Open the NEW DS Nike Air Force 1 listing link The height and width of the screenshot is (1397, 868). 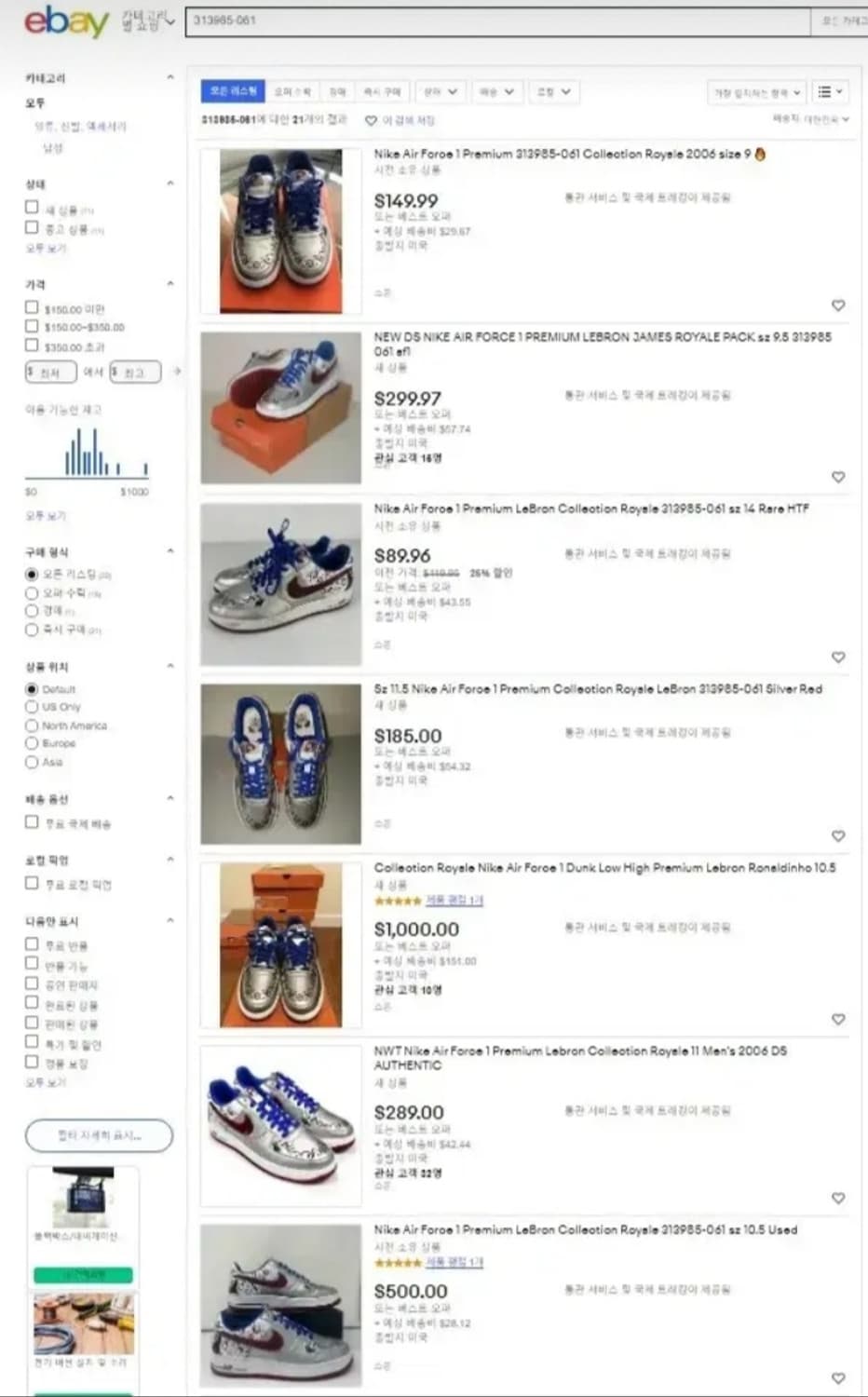[x=604, y=337]
